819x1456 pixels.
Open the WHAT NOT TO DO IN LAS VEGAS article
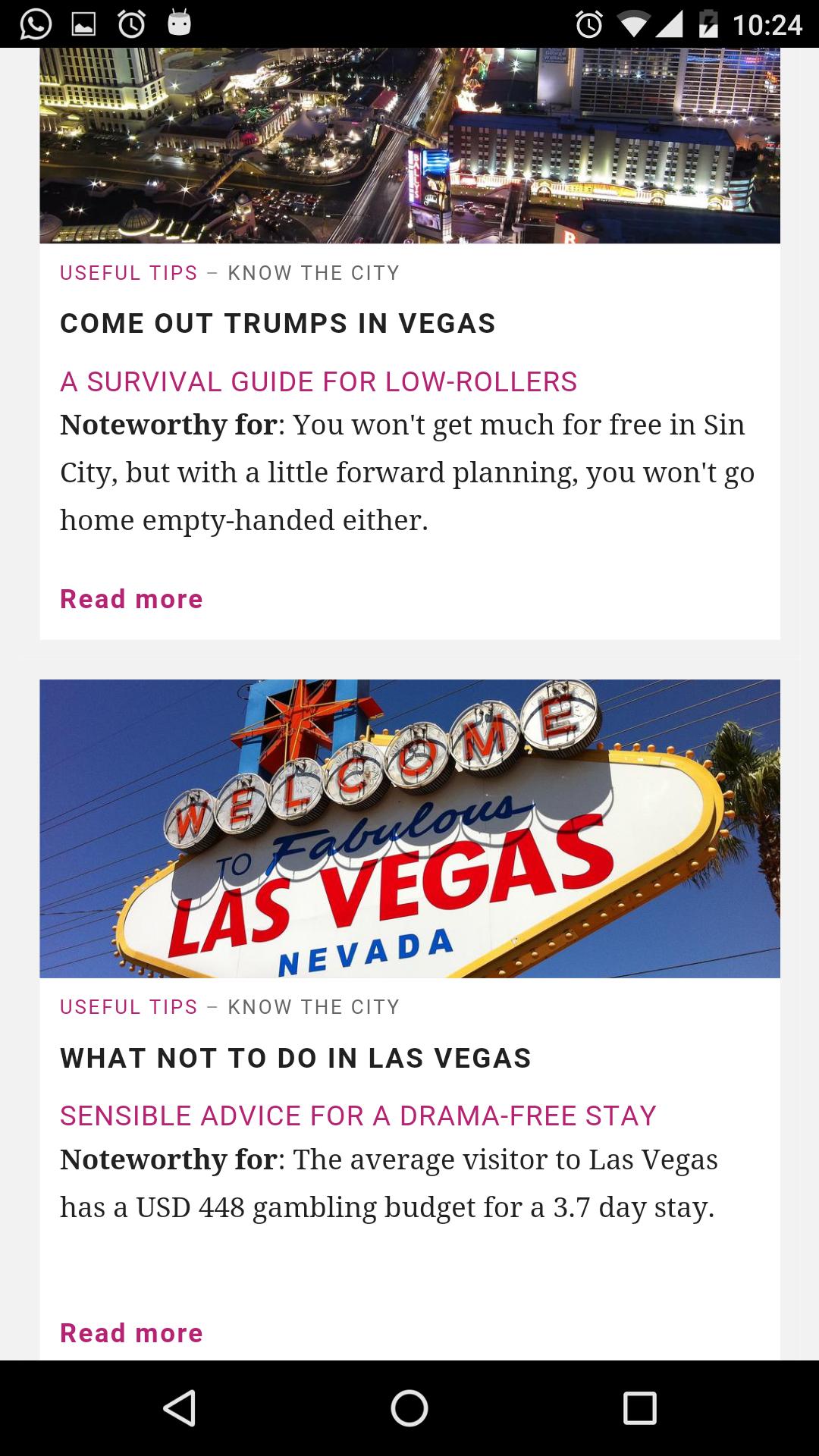pyautogui.click(x=297, y=1057)
